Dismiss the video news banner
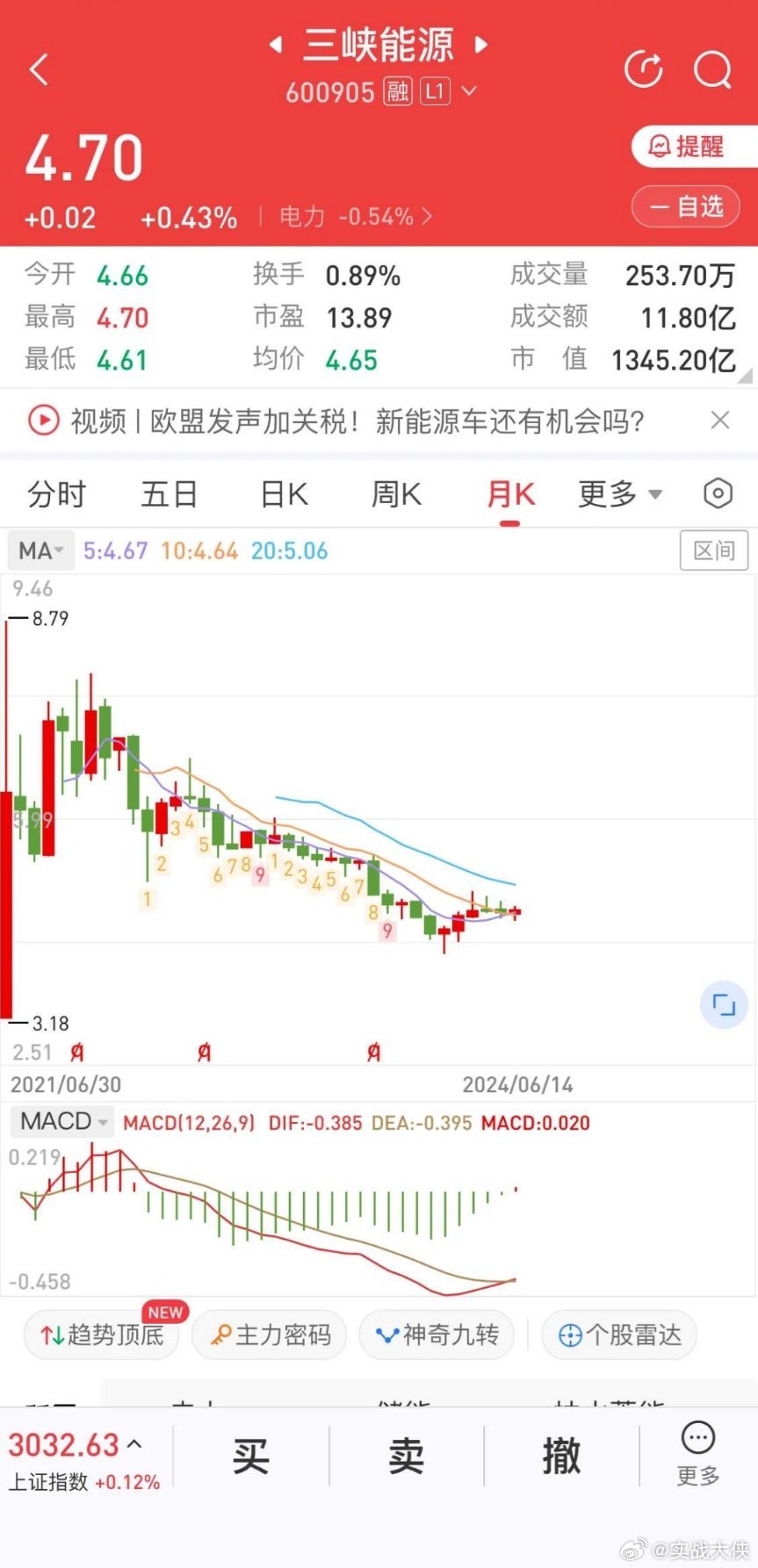This screenshot has height=1568, width=758. click(720, 421)
